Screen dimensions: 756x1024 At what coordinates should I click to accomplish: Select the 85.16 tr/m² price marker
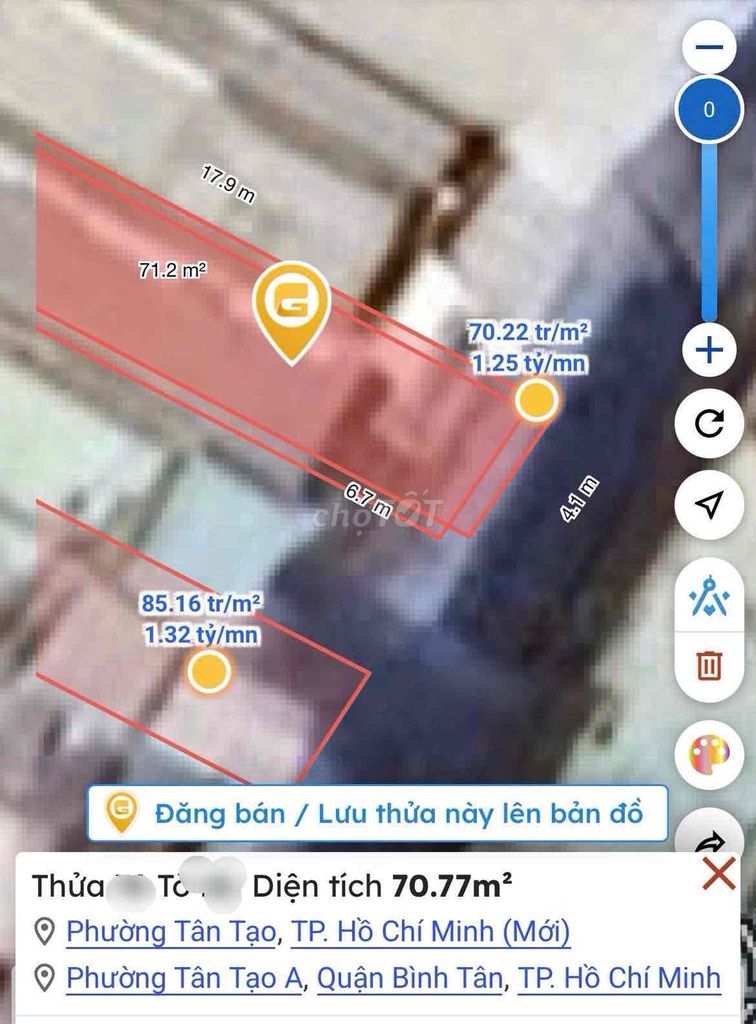[209, 671]
